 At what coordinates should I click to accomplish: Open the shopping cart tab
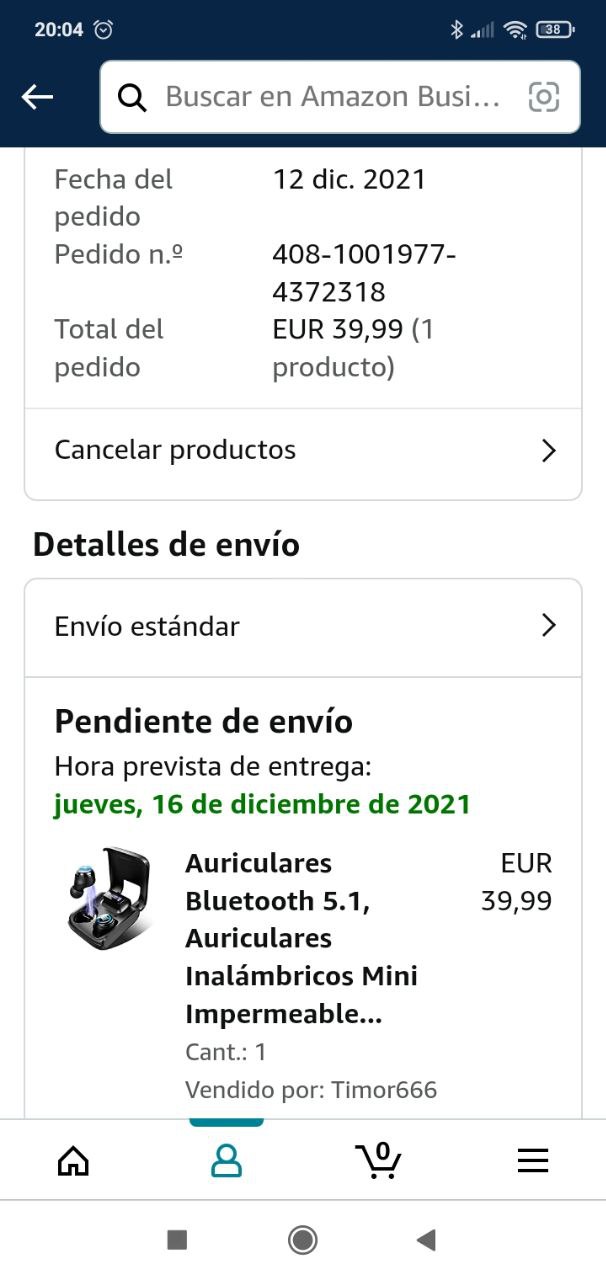click(379, 1160)
